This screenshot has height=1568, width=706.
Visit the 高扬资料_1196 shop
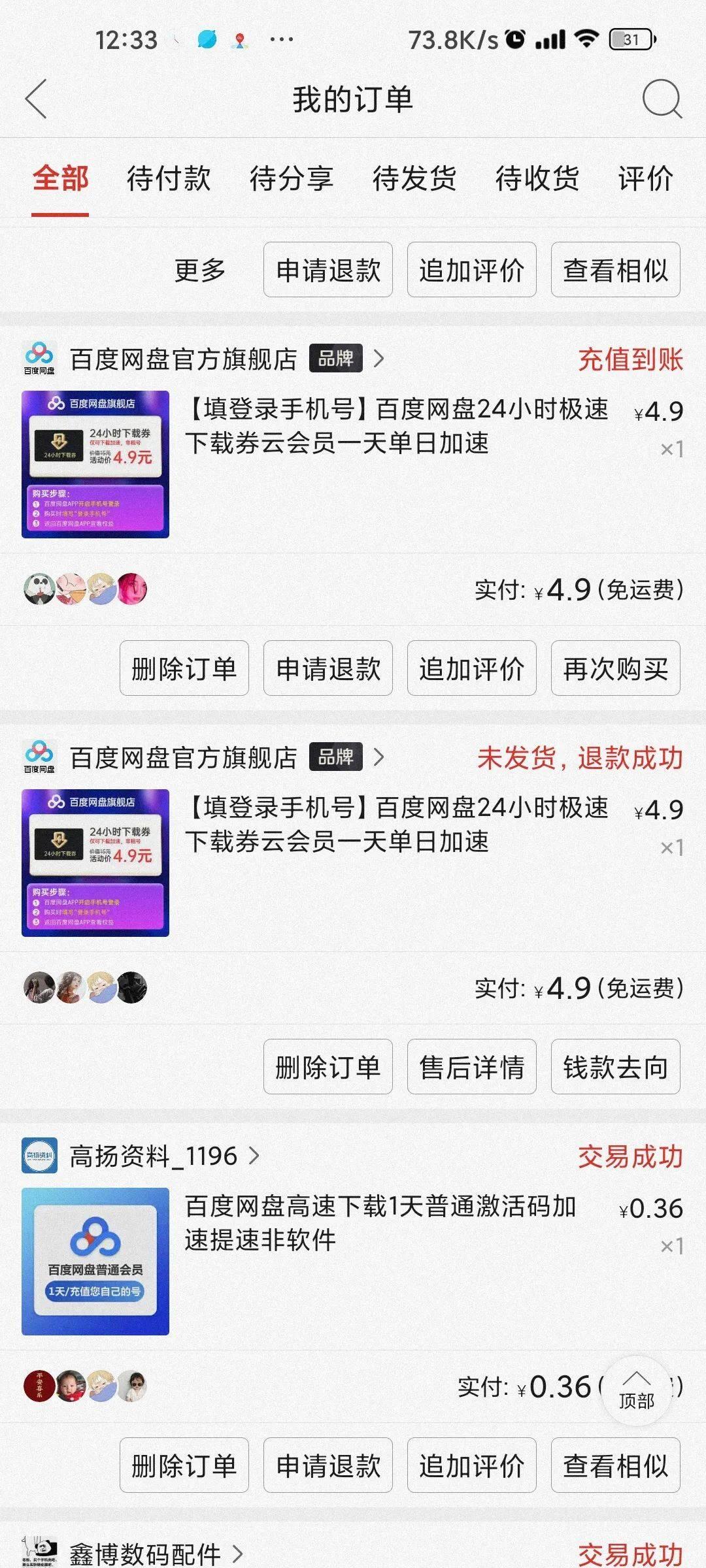pos(154,1156)
